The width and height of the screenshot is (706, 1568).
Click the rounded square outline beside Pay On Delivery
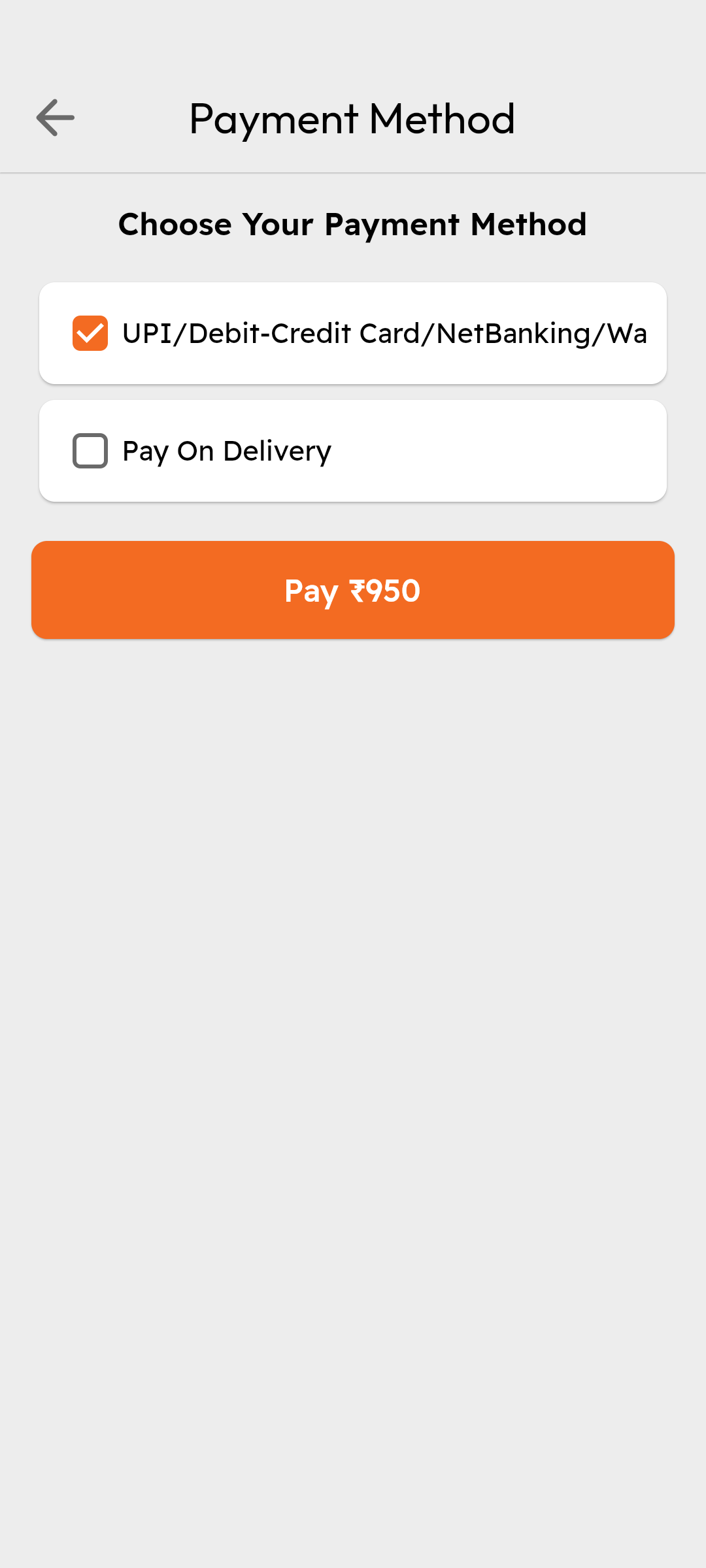90,450
